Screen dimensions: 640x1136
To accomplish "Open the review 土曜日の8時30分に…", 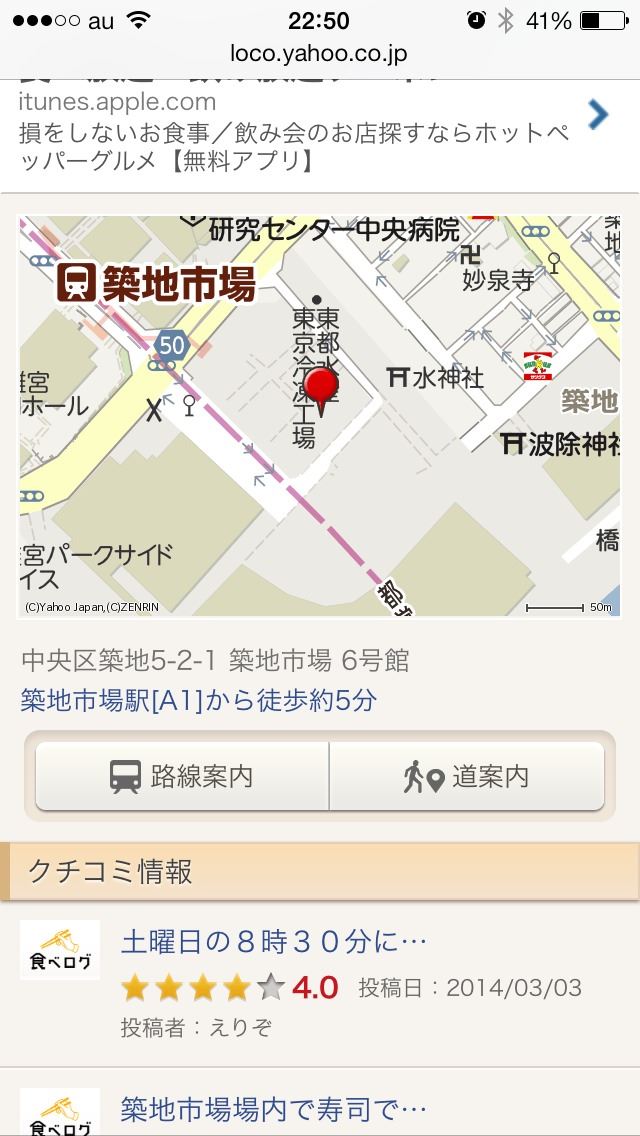I will click(320, 984).
